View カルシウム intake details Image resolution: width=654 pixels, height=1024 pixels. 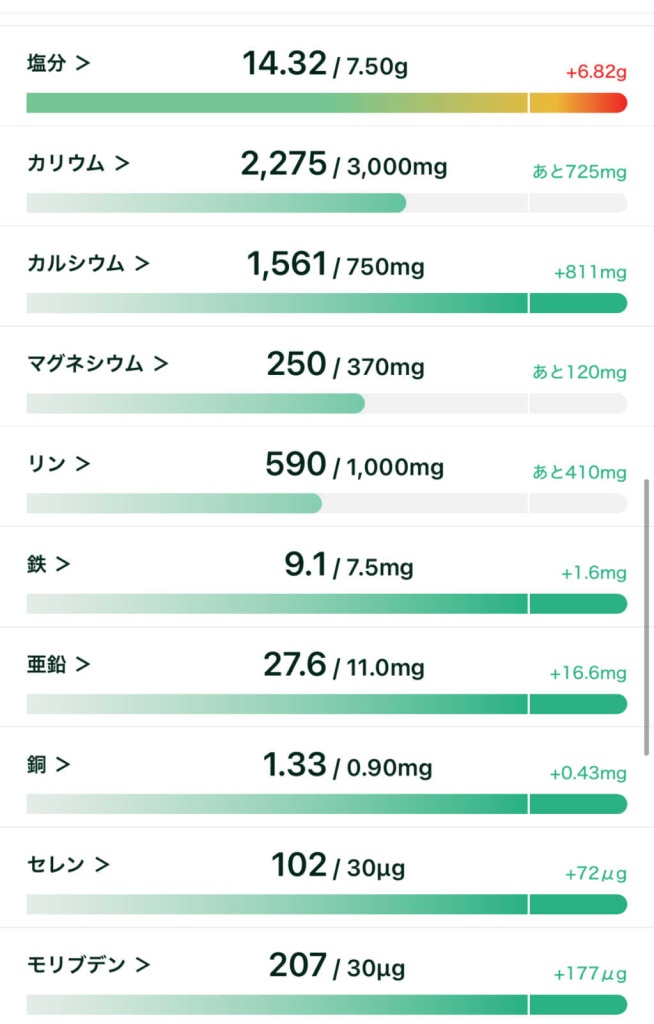[x=88, y=264]
